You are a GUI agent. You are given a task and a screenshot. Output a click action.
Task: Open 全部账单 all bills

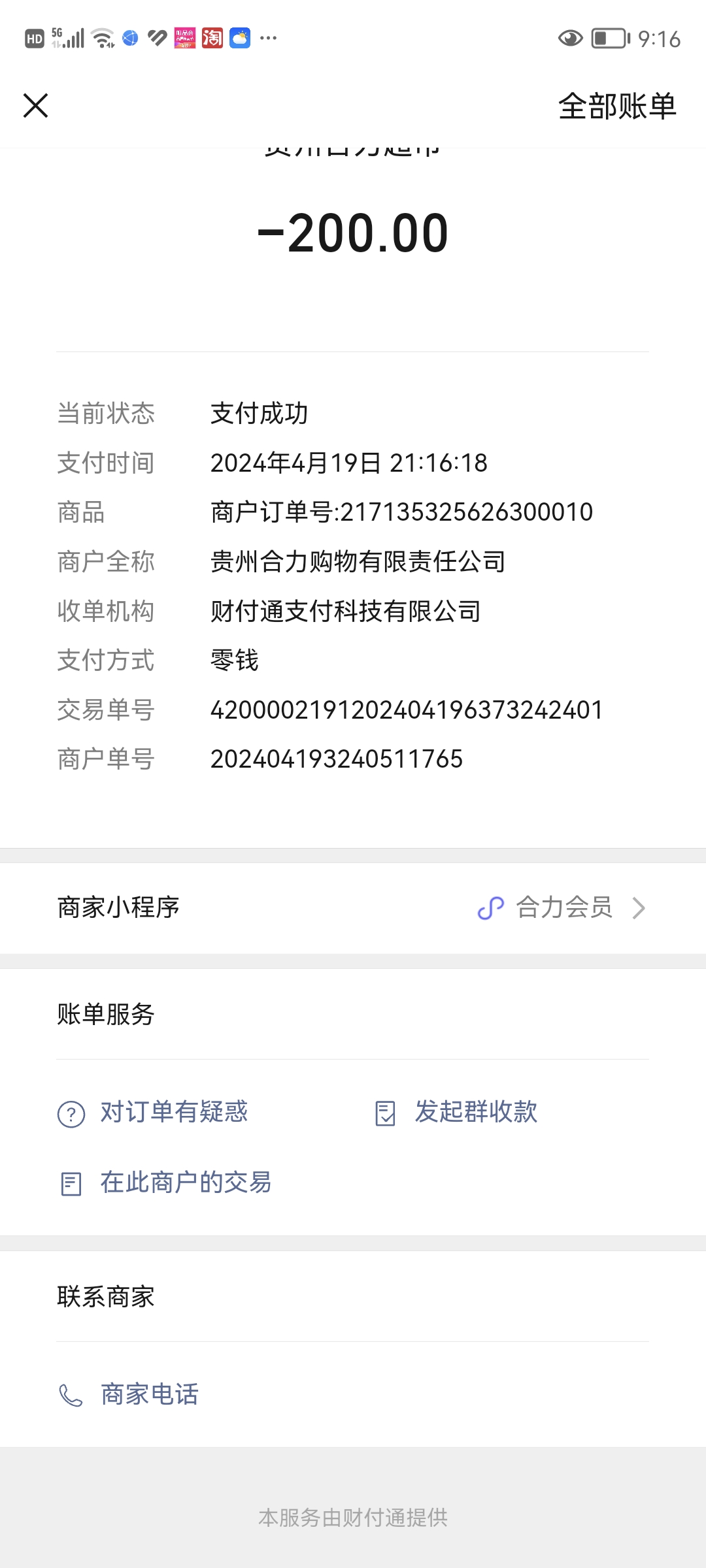pyautogui.click(x=616, y=106)
